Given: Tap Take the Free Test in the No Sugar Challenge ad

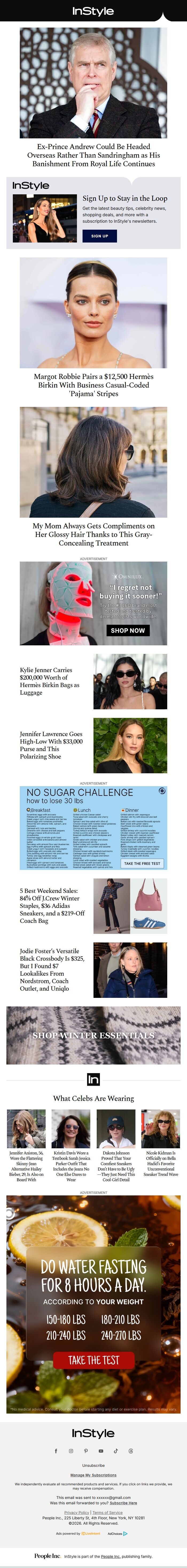Looking at the screenshot, I should point(142,863).
